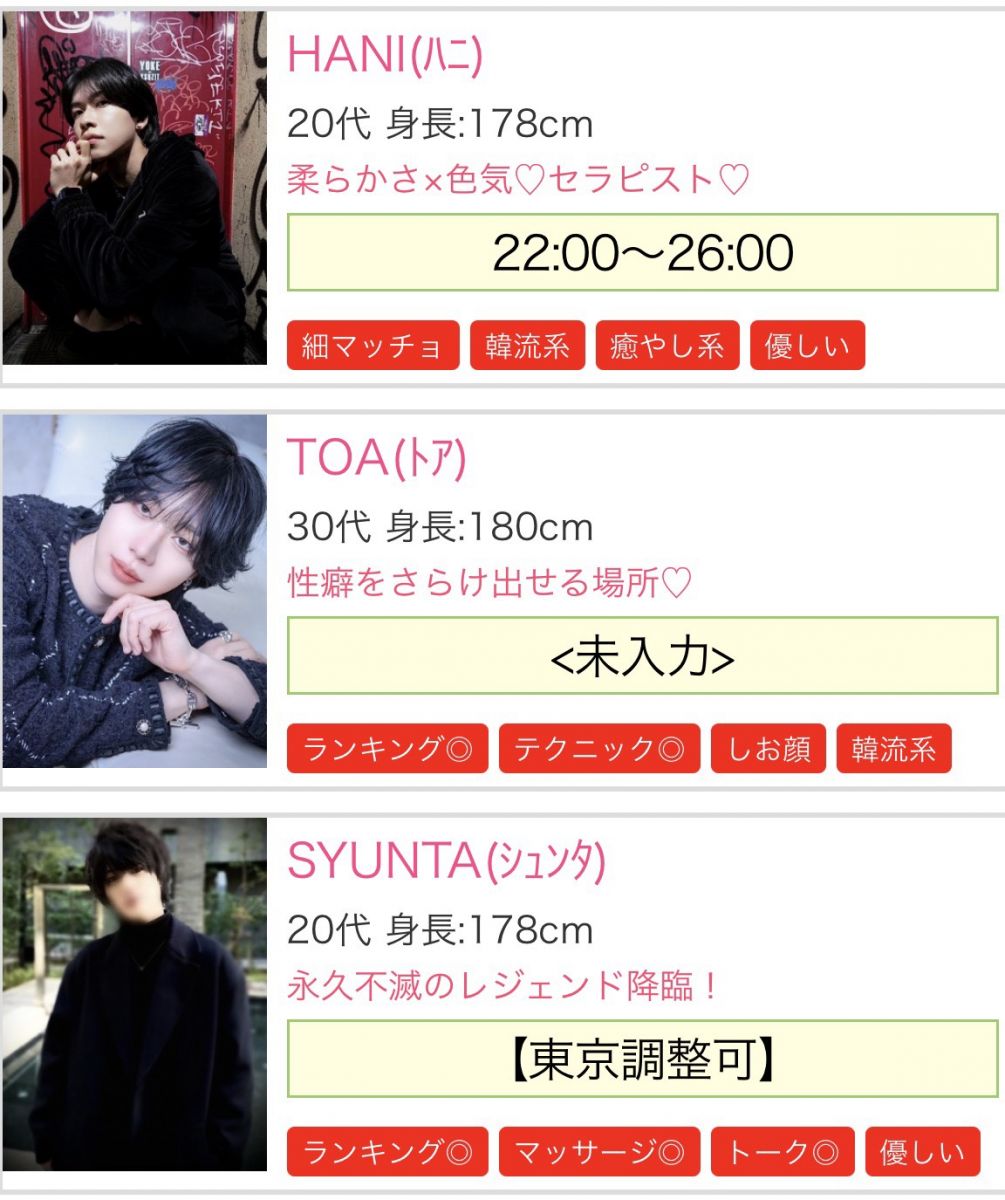Tap ランキング◎ tag on TOA's card

387,749
